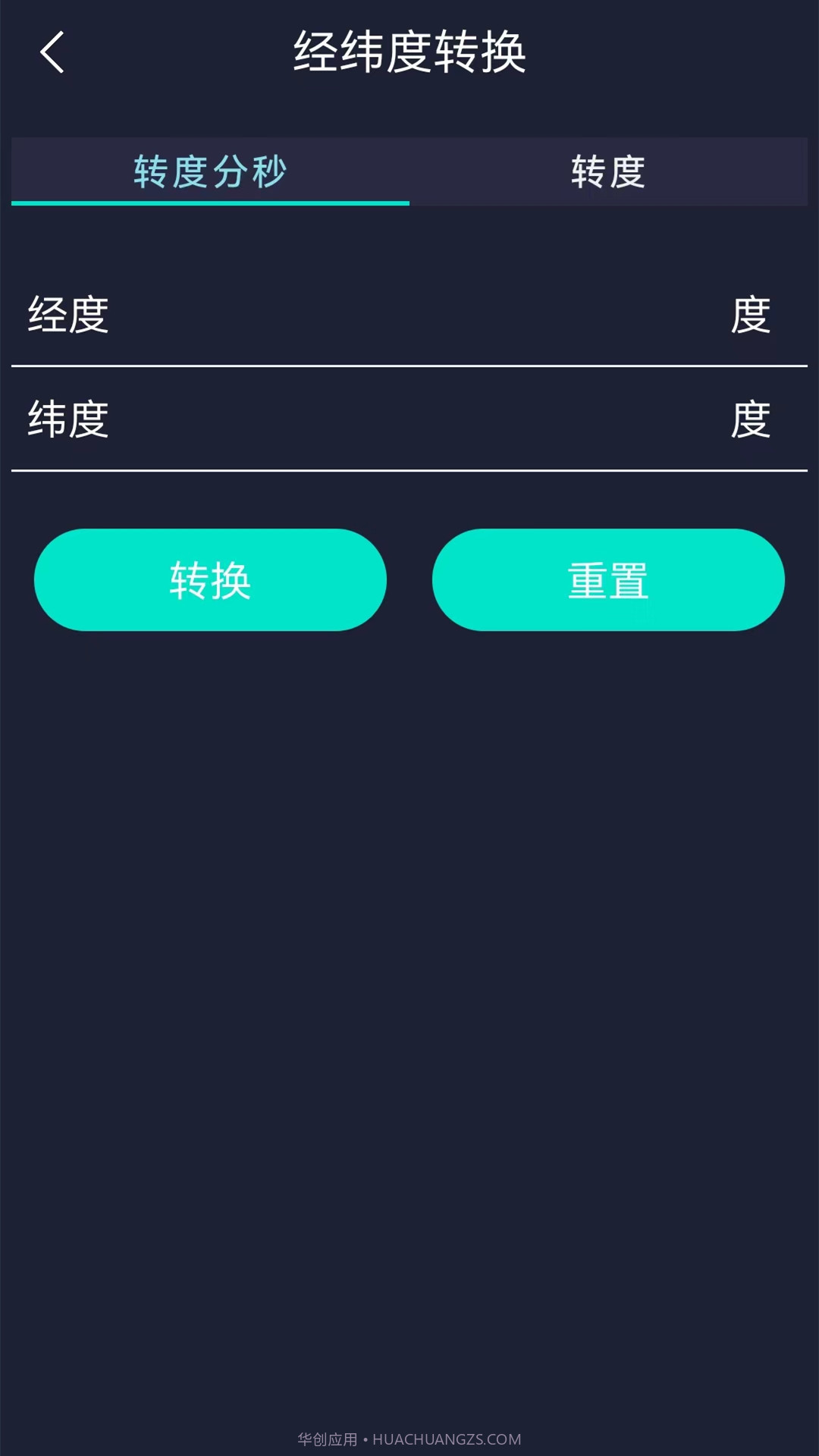
Task: Click the teal reset pill button
Action: [609, 580]
